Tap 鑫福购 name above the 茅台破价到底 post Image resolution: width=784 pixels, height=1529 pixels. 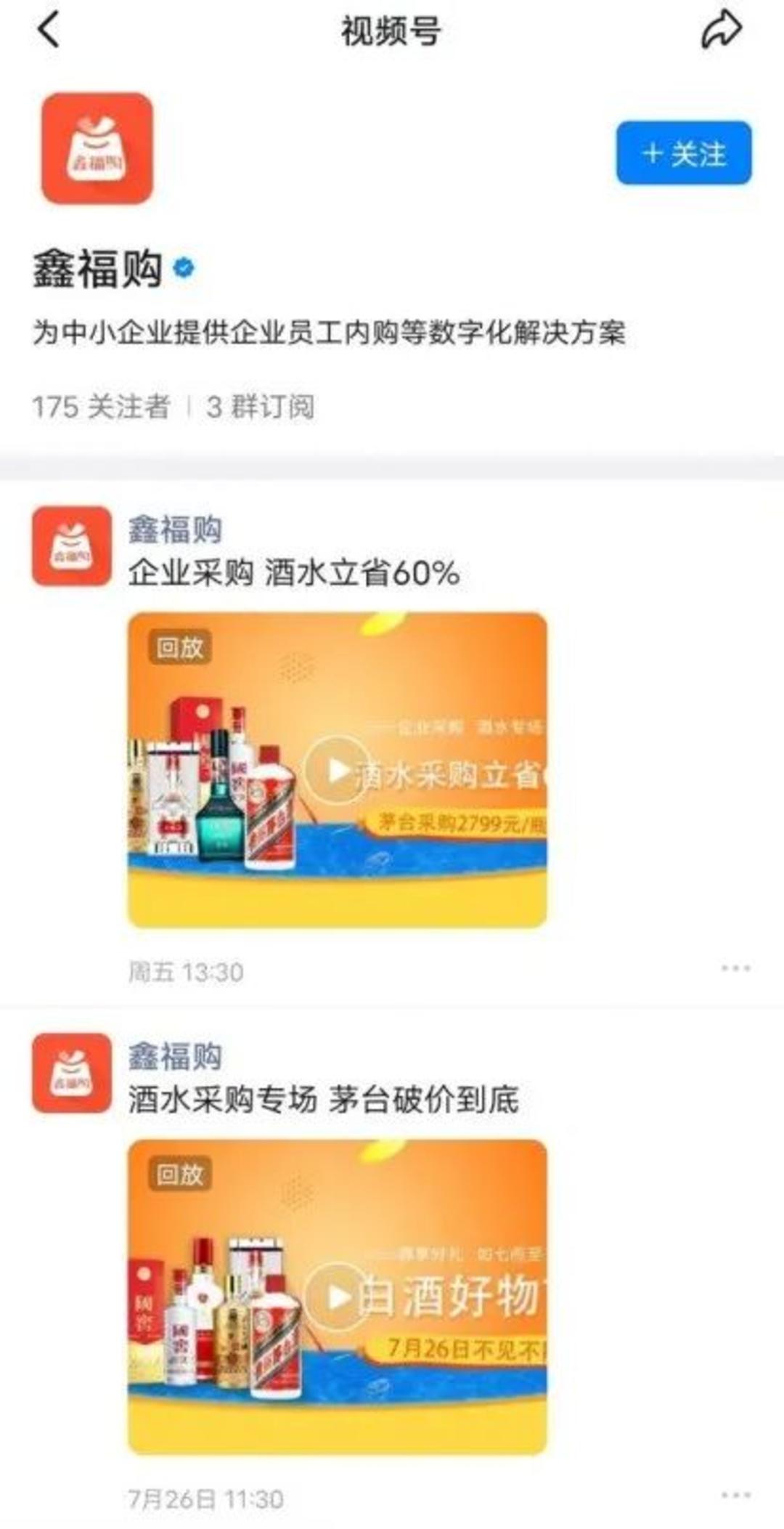click(175, 1056)
